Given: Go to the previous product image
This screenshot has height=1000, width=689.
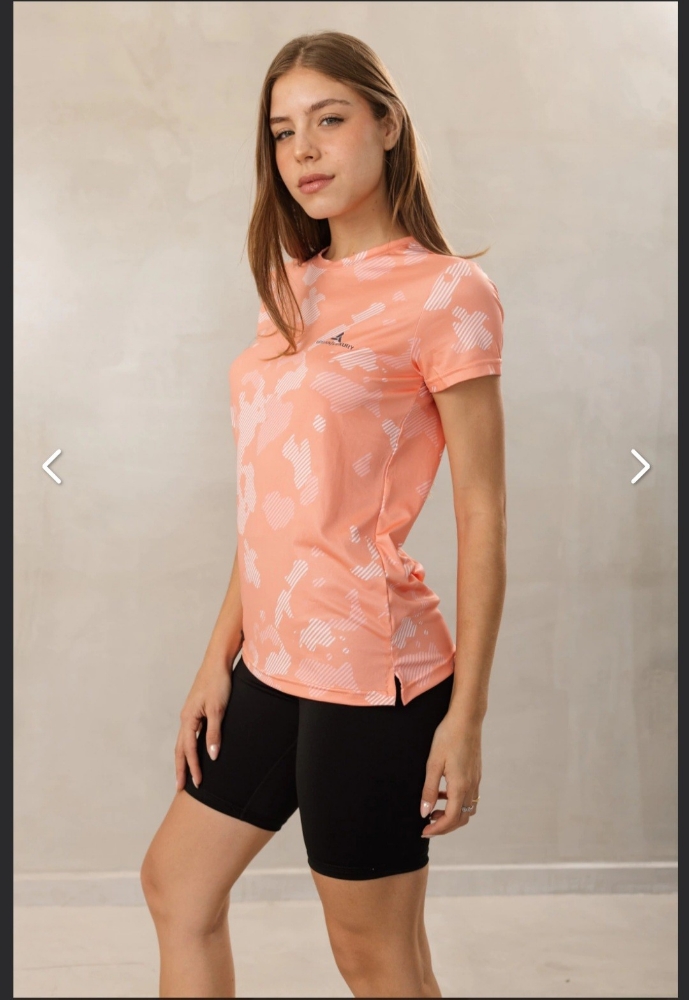Looking at the screenshot, I should (x=52, y=466).
